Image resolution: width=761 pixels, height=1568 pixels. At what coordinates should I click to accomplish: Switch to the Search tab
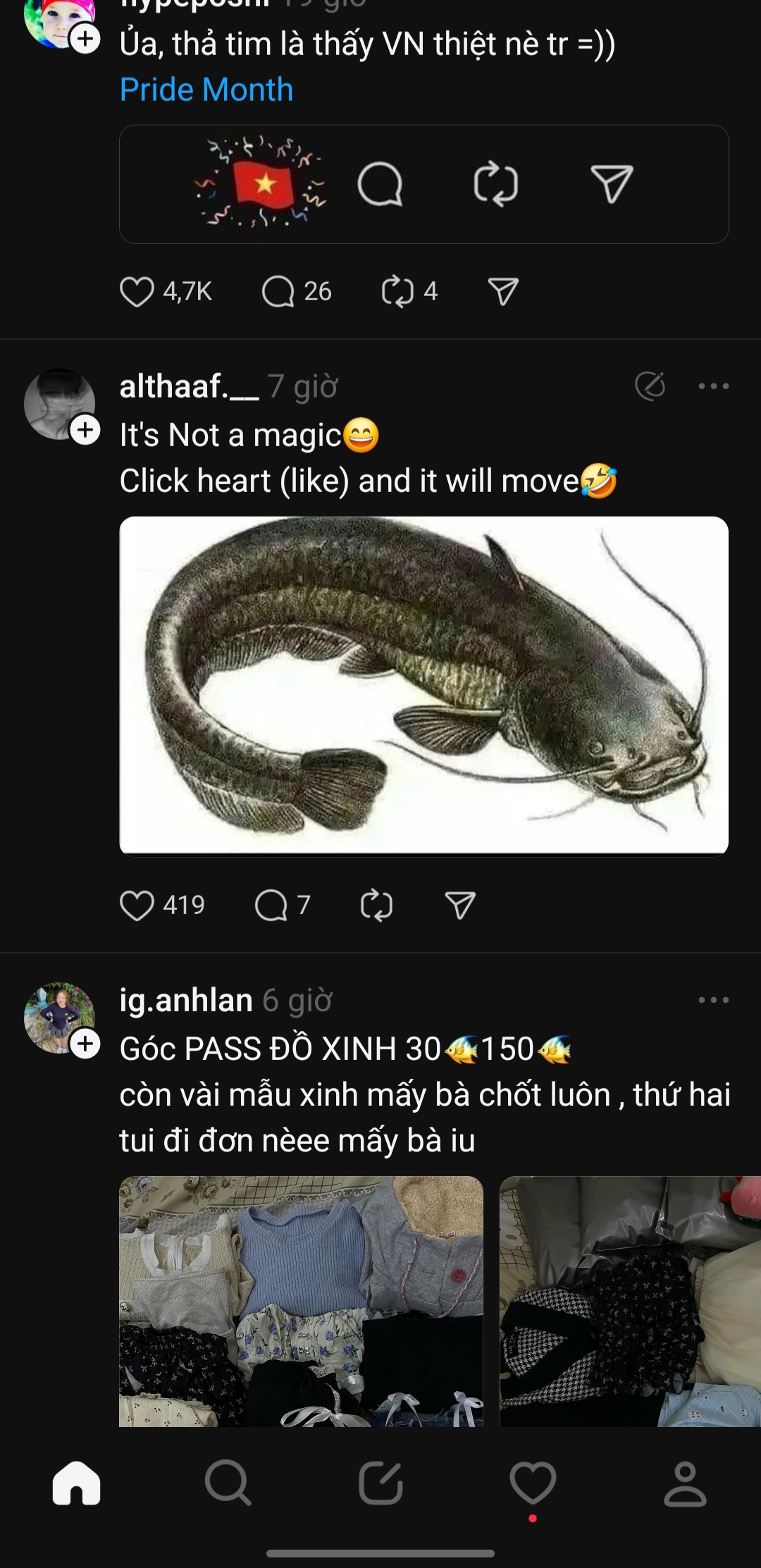[x=228, y=1483]
